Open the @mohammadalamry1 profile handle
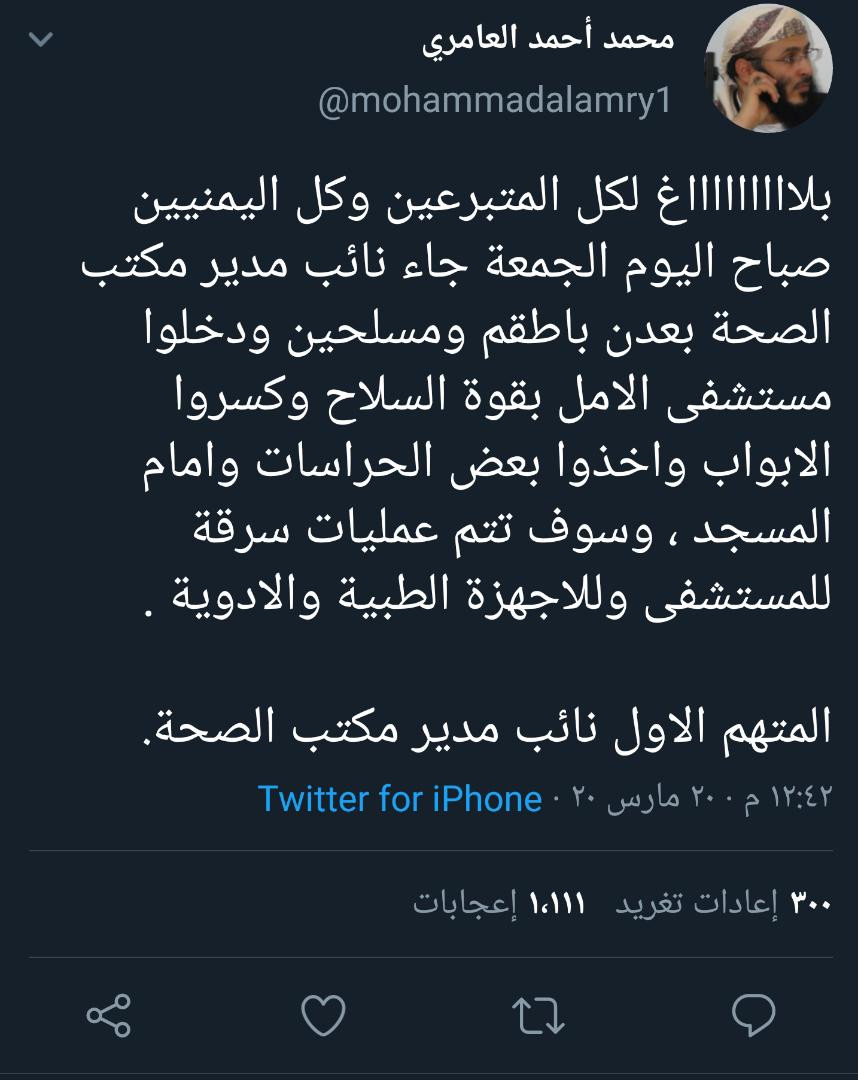Screen dimensions: 858x1080 494,102
